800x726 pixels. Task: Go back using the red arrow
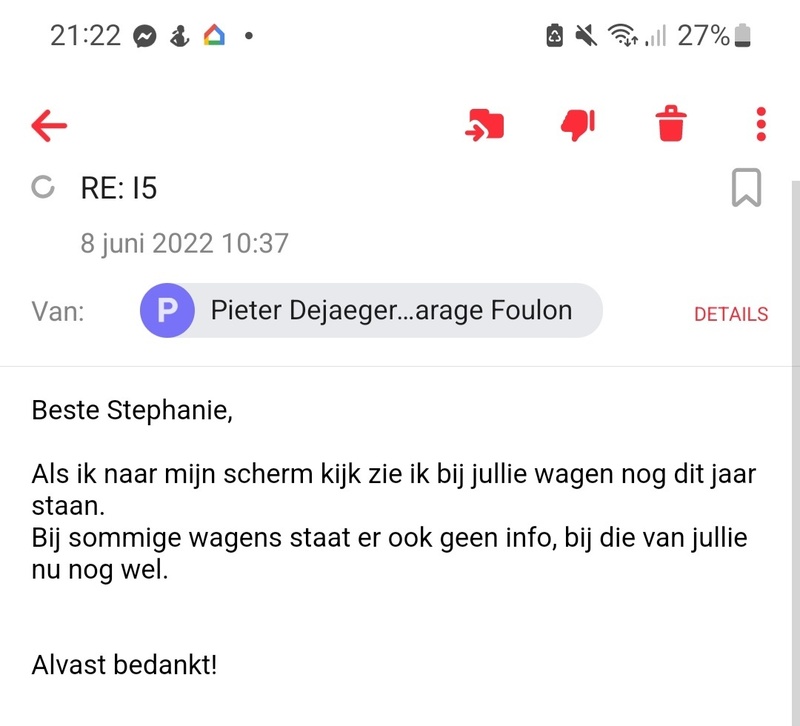click(49, 126)
